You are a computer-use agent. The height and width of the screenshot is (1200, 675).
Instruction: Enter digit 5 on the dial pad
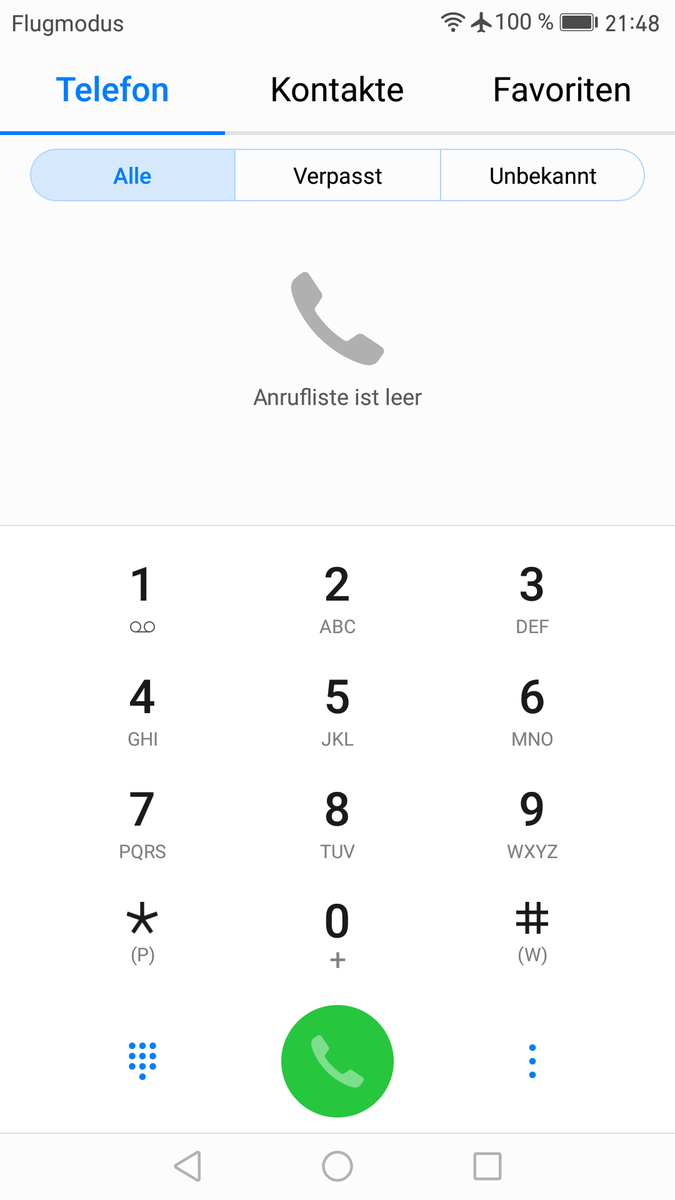pyautogui.click(x=337, y=710)
